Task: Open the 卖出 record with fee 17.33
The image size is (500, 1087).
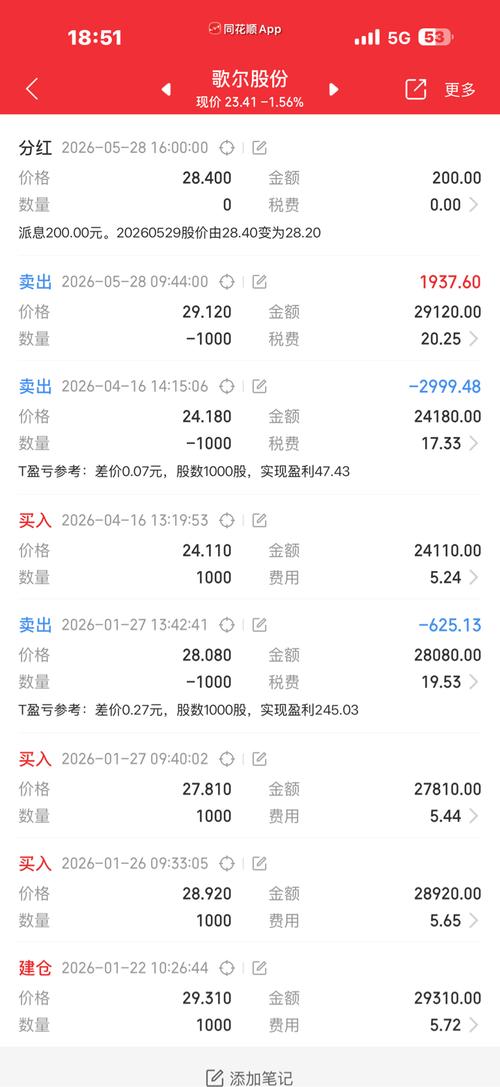Action: point(474,443)
